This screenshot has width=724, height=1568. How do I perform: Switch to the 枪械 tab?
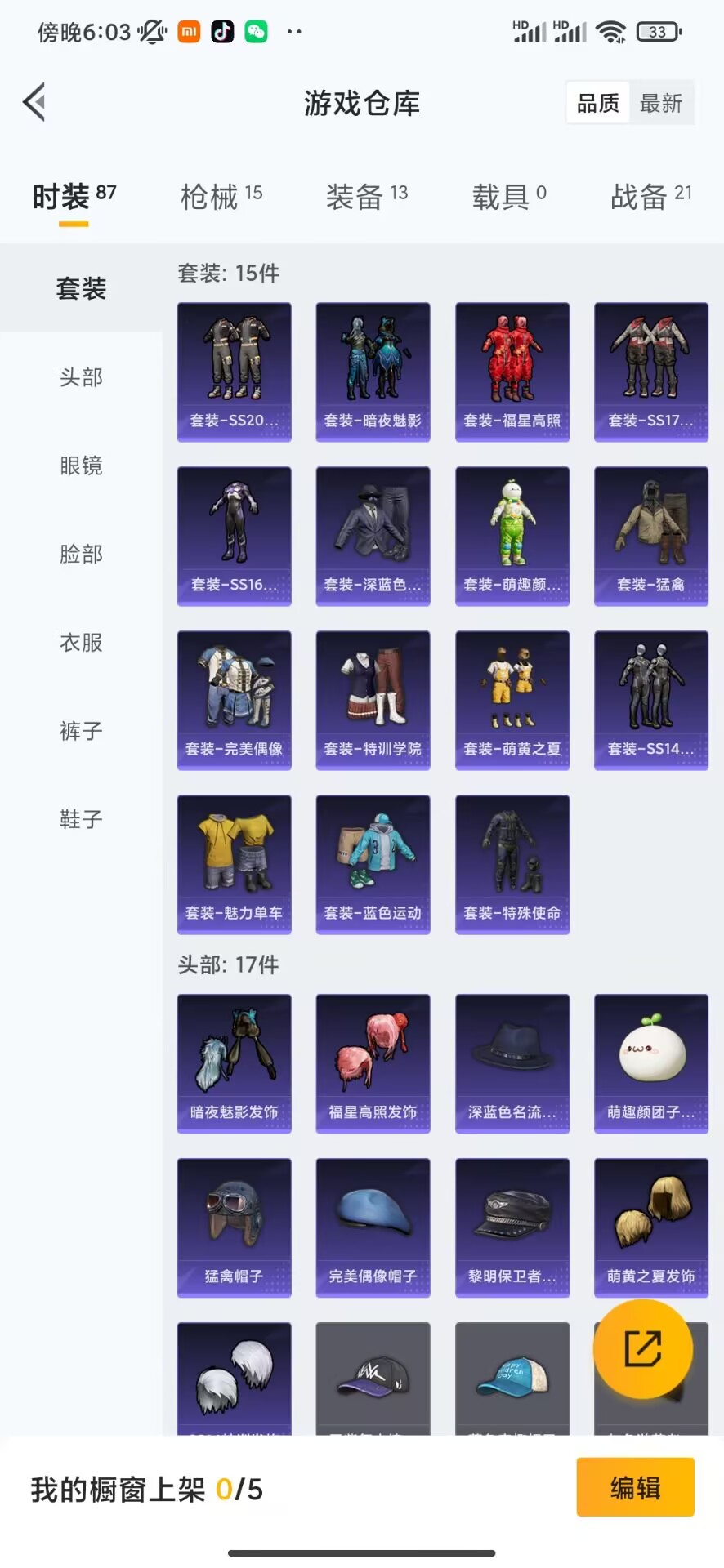221,196
